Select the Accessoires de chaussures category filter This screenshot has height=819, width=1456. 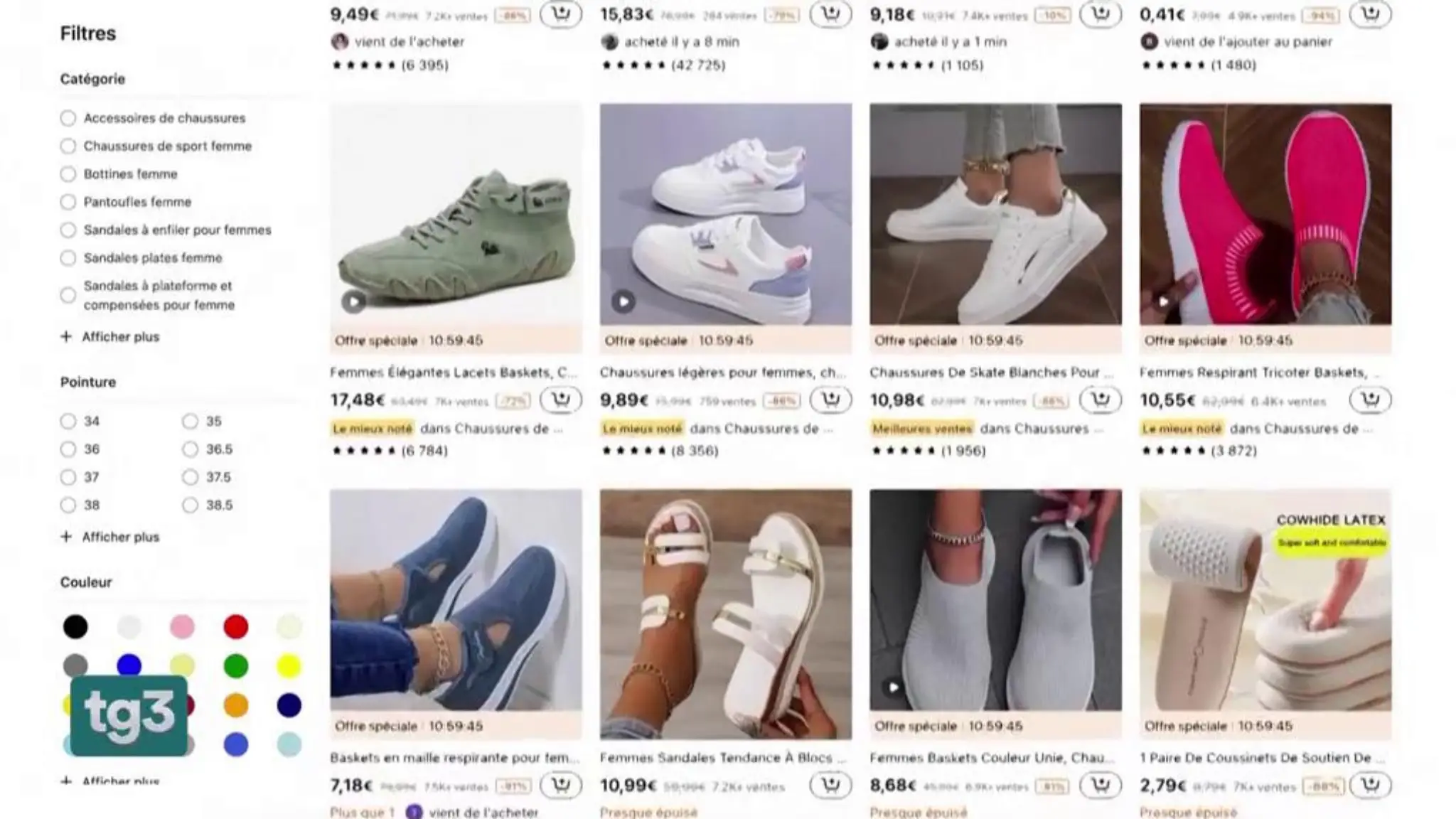click(x=68, y=118)
